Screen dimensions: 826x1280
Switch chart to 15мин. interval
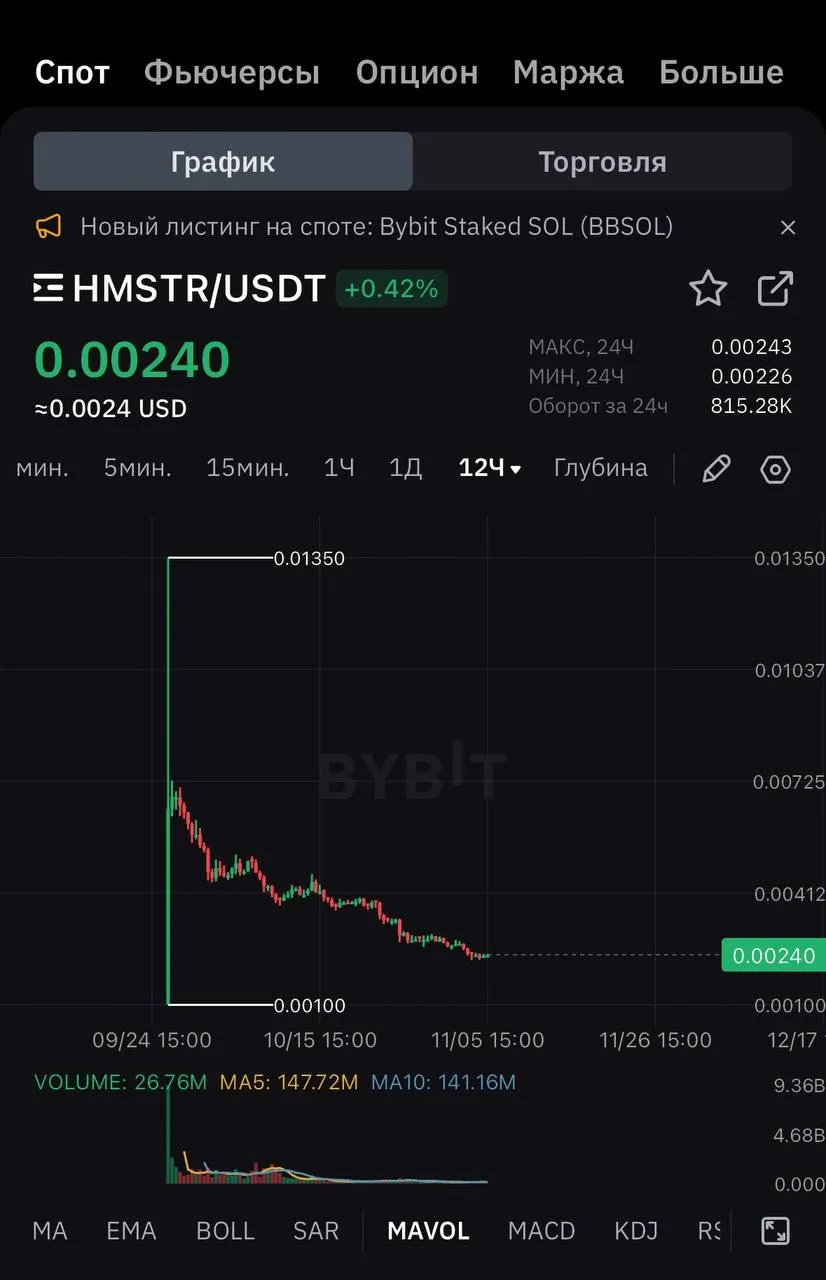coord(248,468)
